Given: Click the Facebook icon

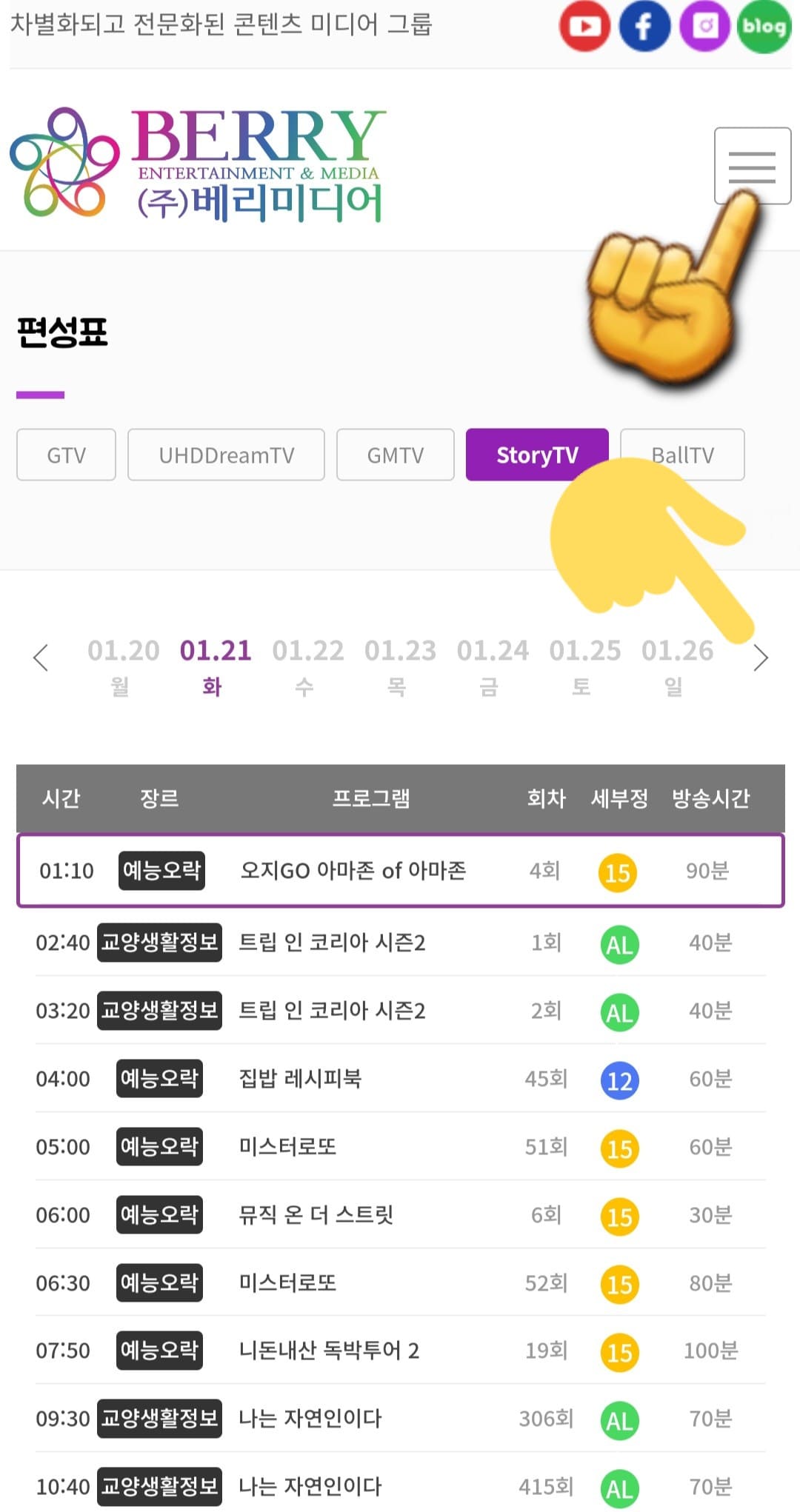Looking at the screenshot, I should [644, 27].
